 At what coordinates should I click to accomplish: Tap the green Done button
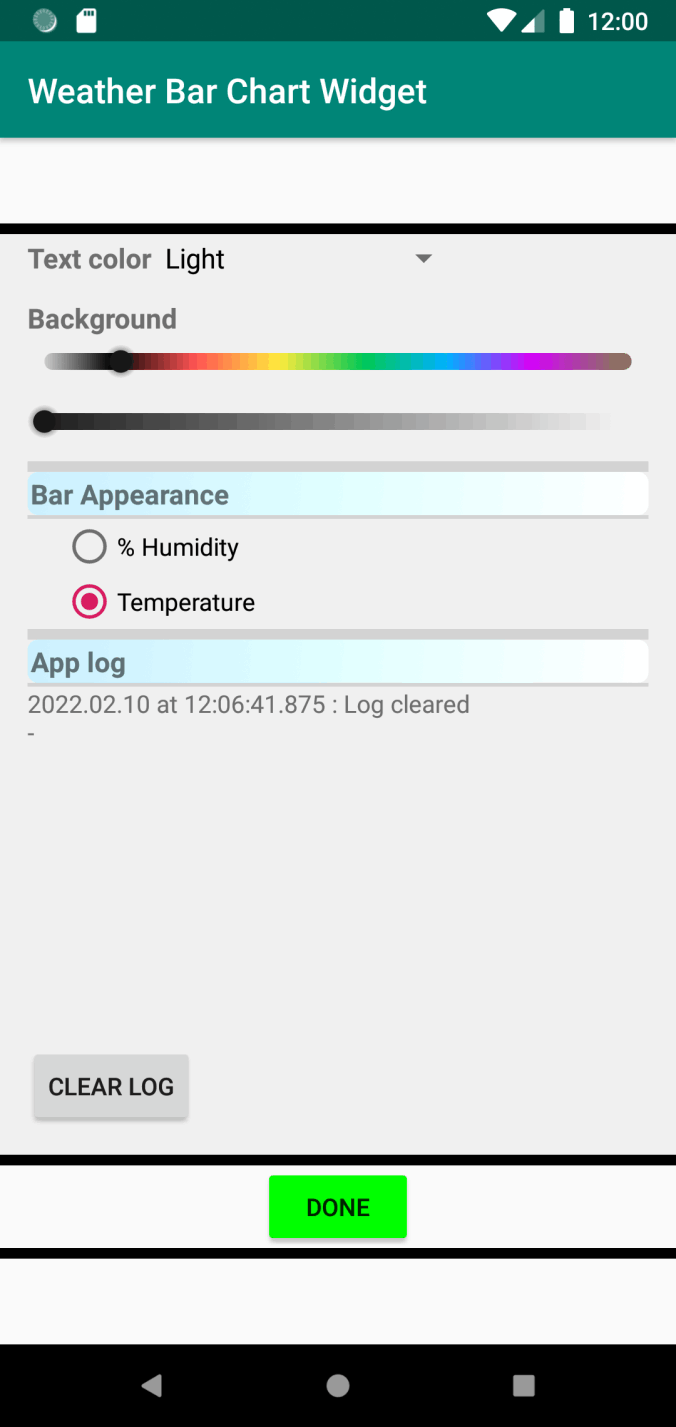338,1207
